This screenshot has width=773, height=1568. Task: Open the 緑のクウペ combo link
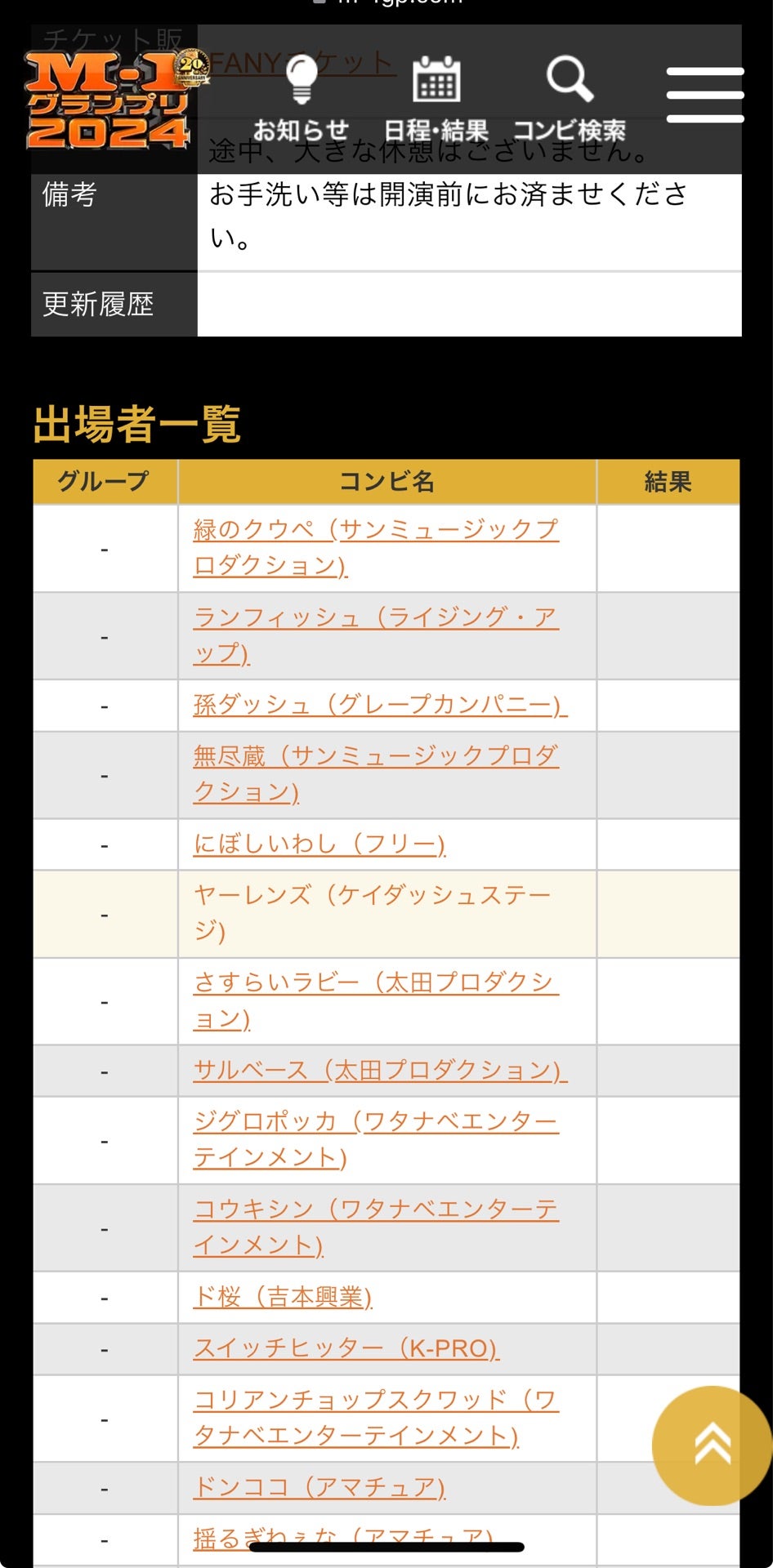pos(376,548)
